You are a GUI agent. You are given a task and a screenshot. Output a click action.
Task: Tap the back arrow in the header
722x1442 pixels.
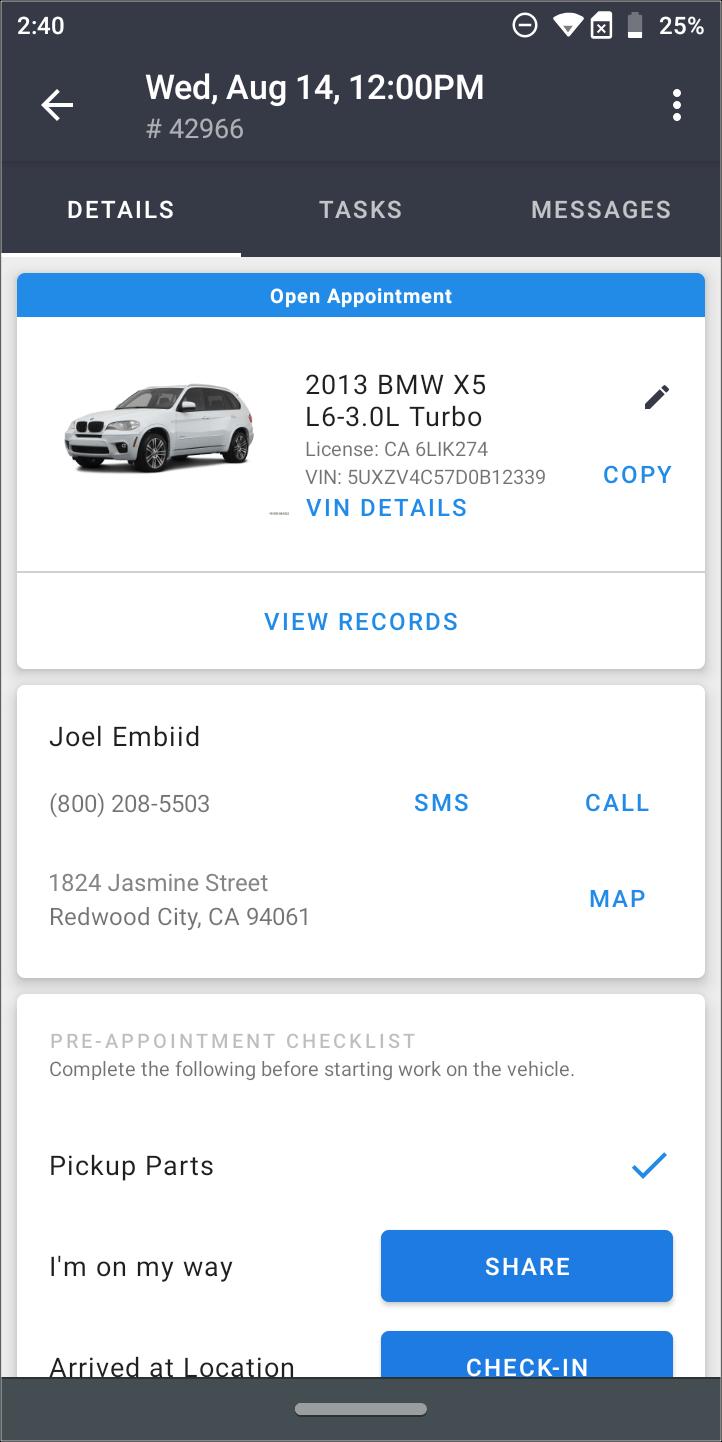pyautogui.click(x=57, y=104)
